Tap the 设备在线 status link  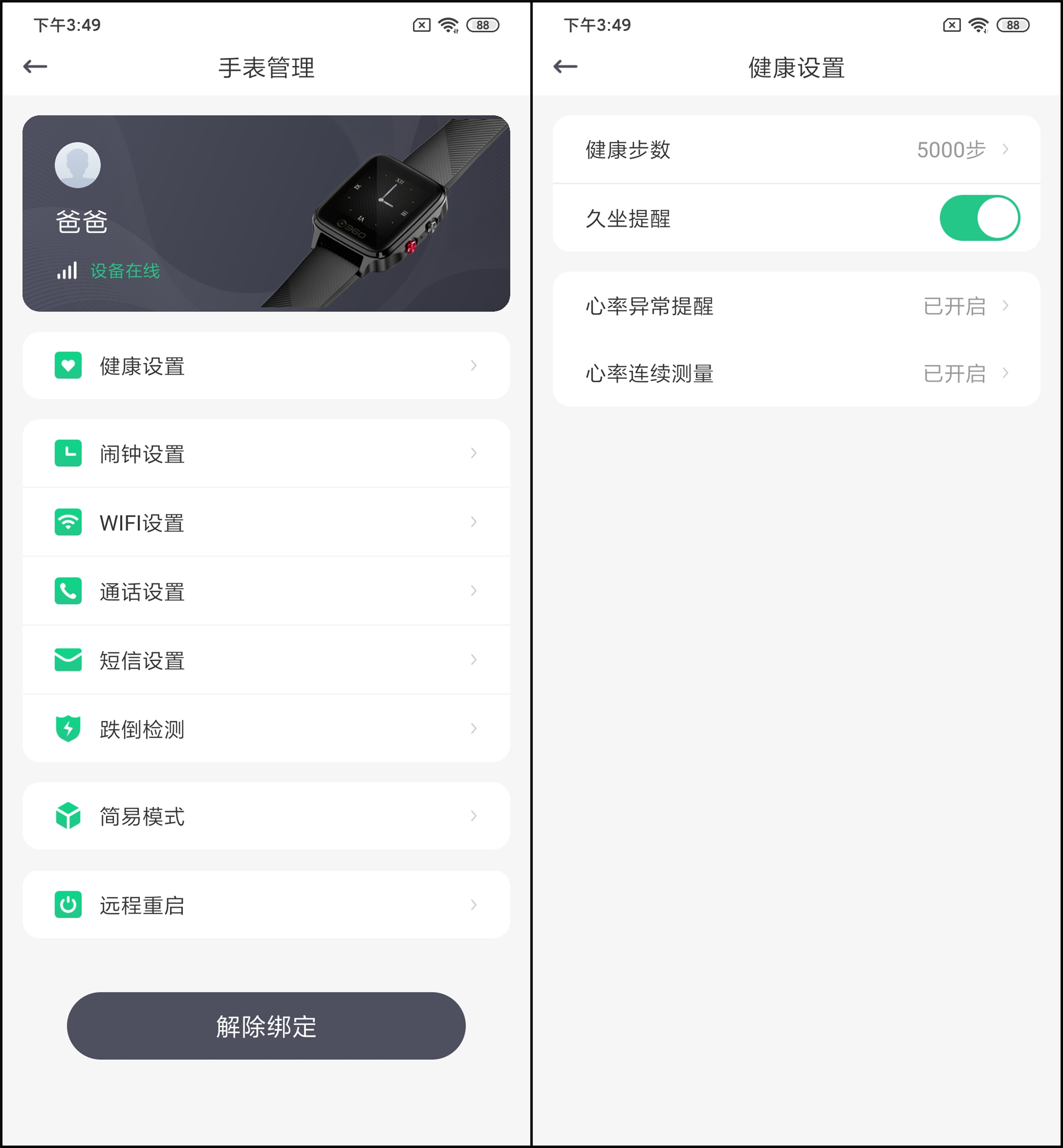tap(124, 271)
